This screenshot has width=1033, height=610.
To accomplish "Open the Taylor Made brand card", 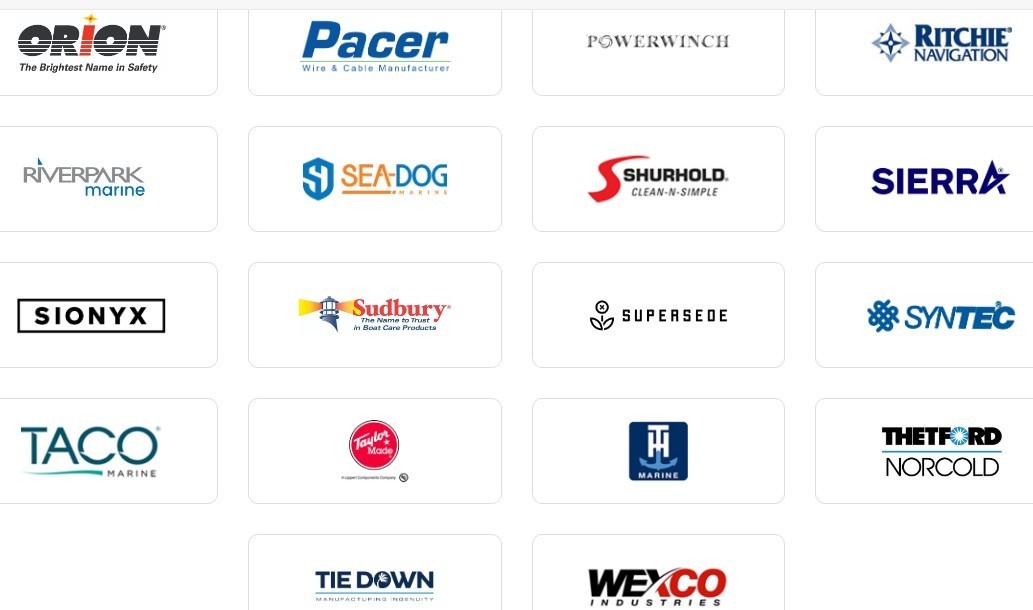I will (x=375, y=451).
